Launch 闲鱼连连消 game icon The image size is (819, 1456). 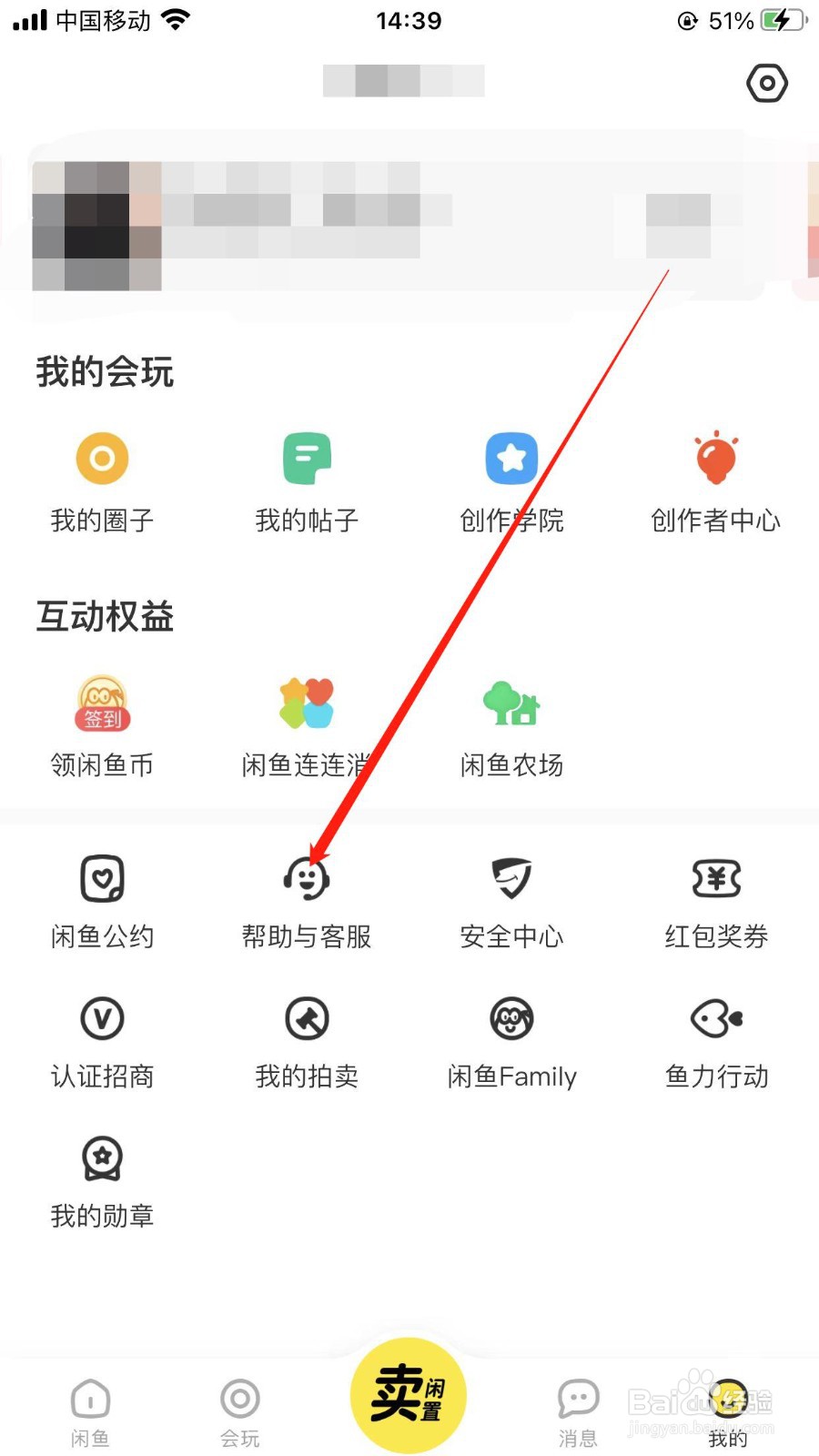(x=308, y=723)
